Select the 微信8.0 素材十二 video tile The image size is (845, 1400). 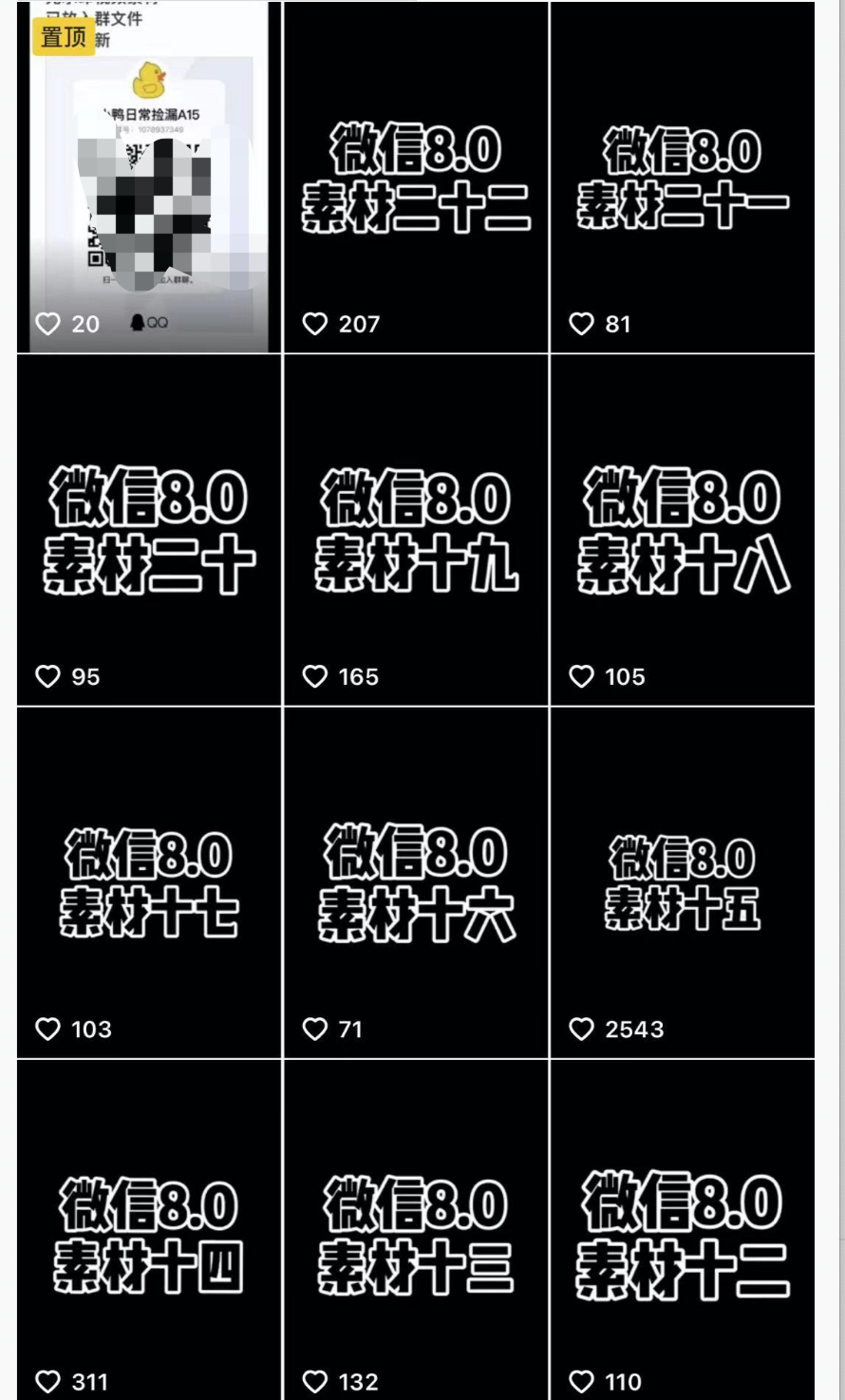click(683, 1230)
